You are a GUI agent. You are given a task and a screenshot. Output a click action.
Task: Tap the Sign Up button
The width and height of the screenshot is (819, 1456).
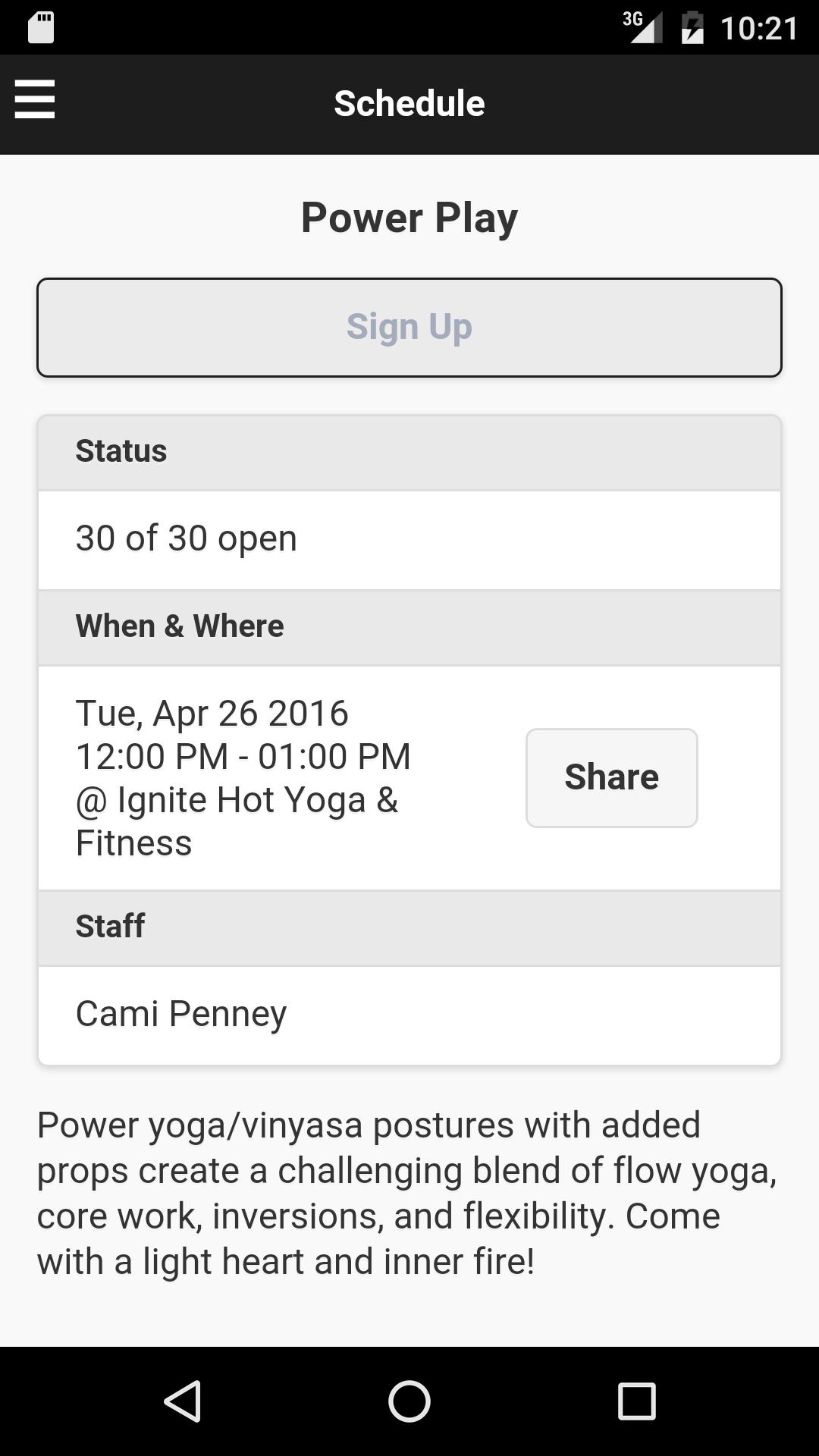(x=409, y=326)
